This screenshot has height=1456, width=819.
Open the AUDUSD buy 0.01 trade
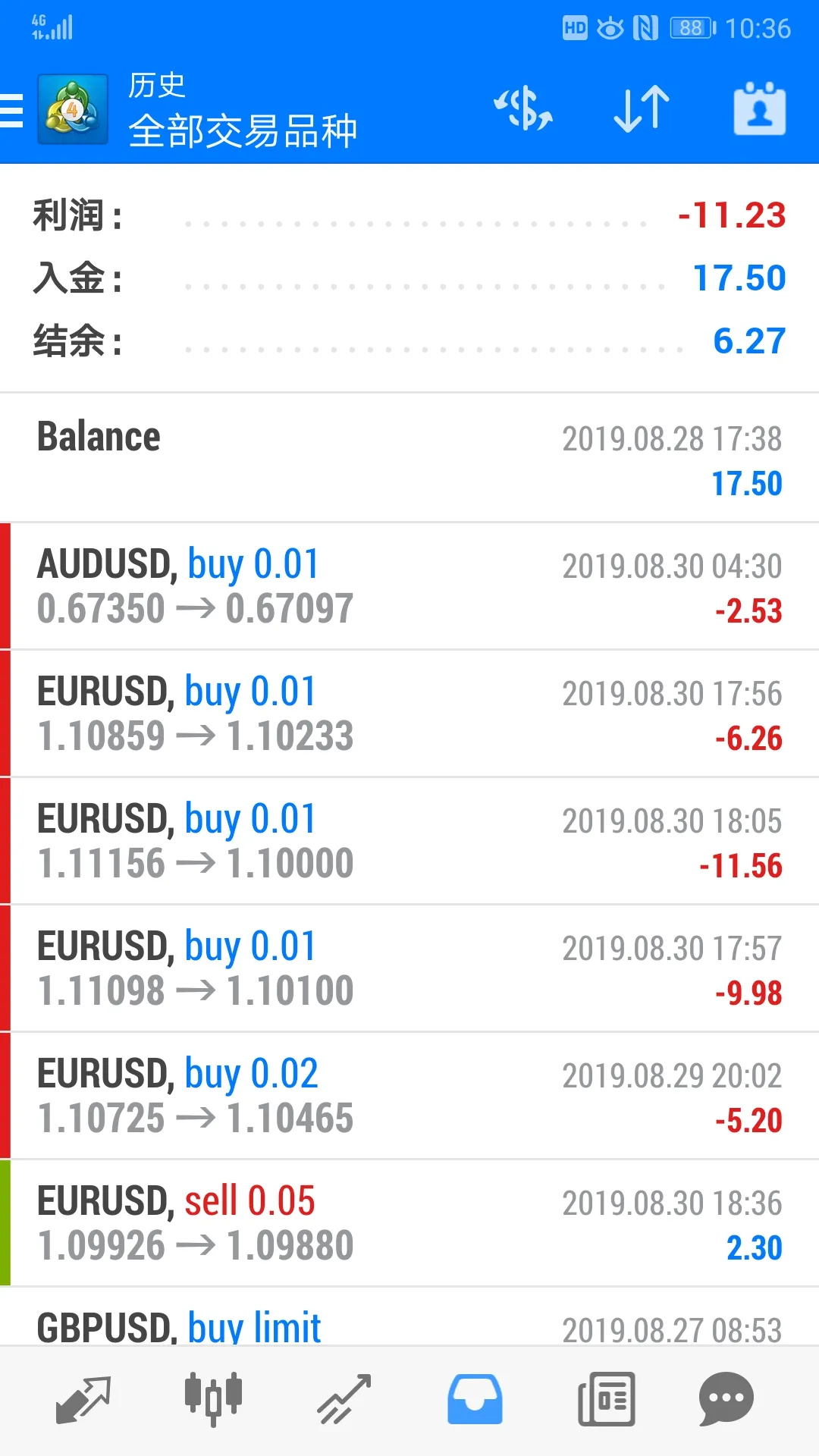coord(409,585)
